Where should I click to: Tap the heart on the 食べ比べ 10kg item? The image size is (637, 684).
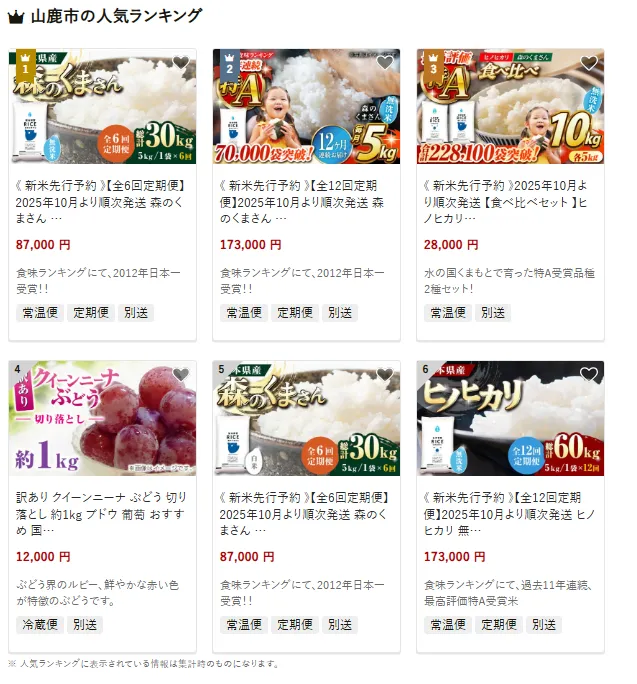pyautogui.click(x=589, y=63)
